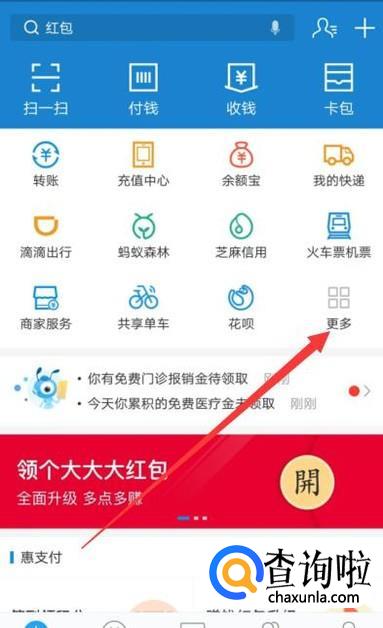
Task: Open 扫一扫 scanner
Action: (46, 90)
